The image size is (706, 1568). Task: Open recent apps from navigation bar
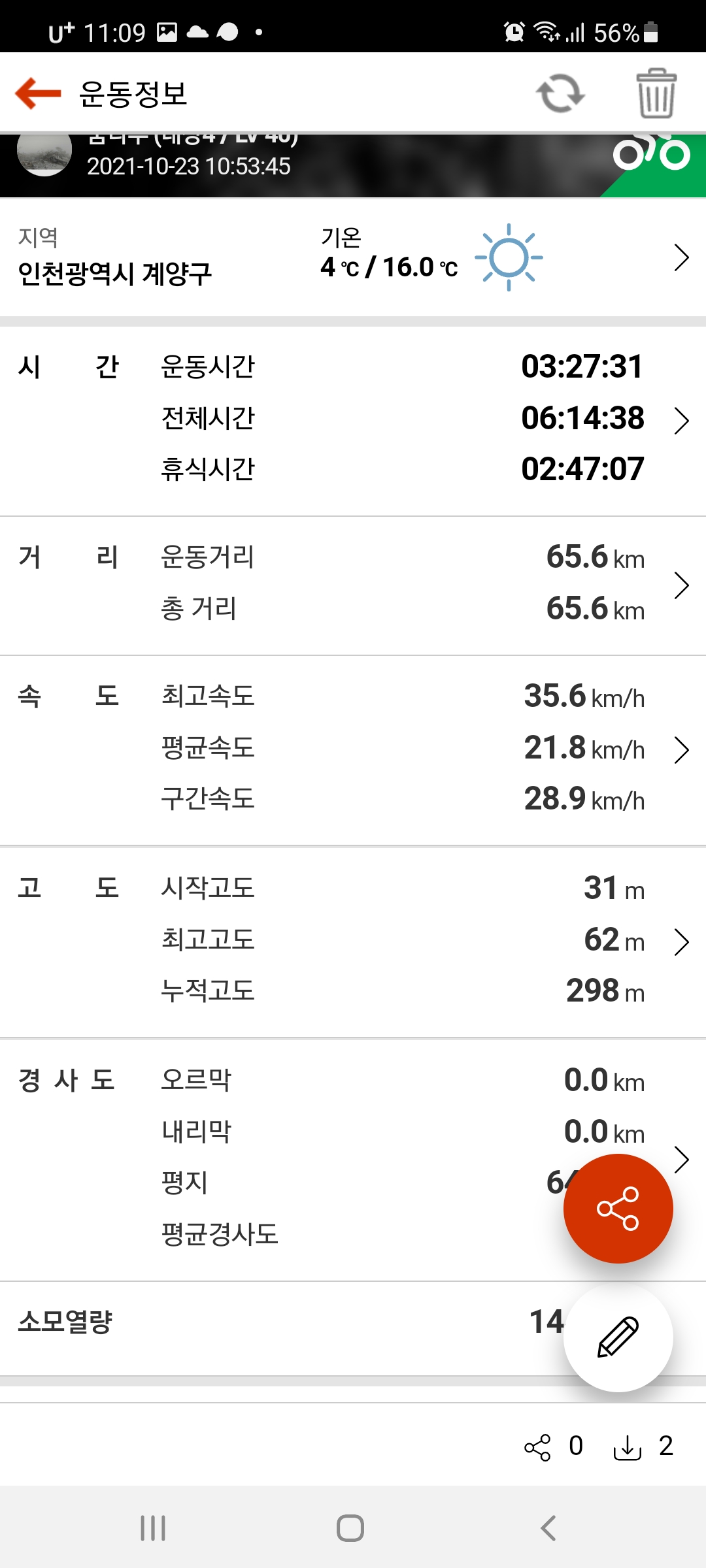coord(153,1527)
